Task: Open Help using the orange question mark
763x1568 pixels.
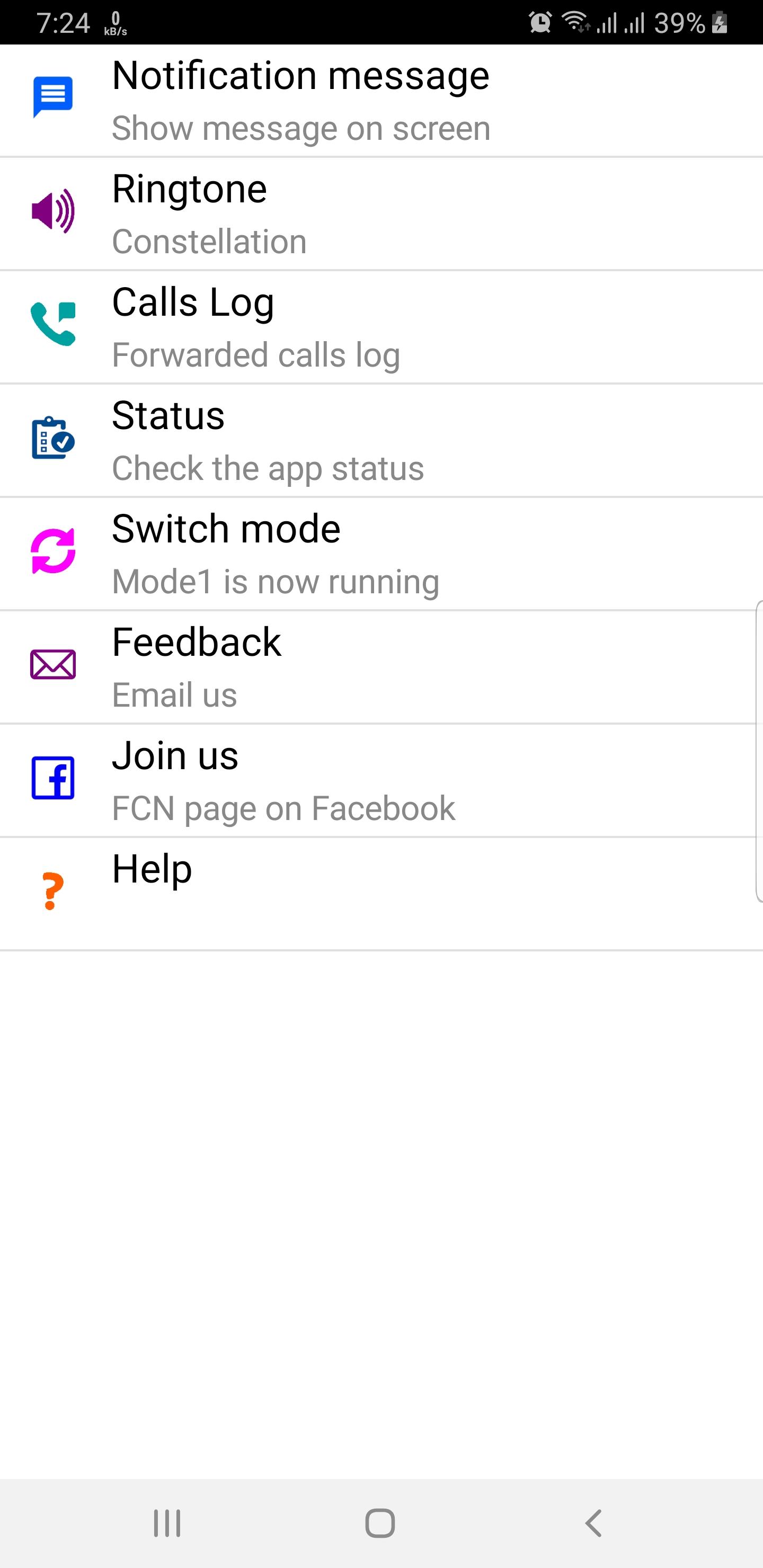Action: click(x=52, y=890)
